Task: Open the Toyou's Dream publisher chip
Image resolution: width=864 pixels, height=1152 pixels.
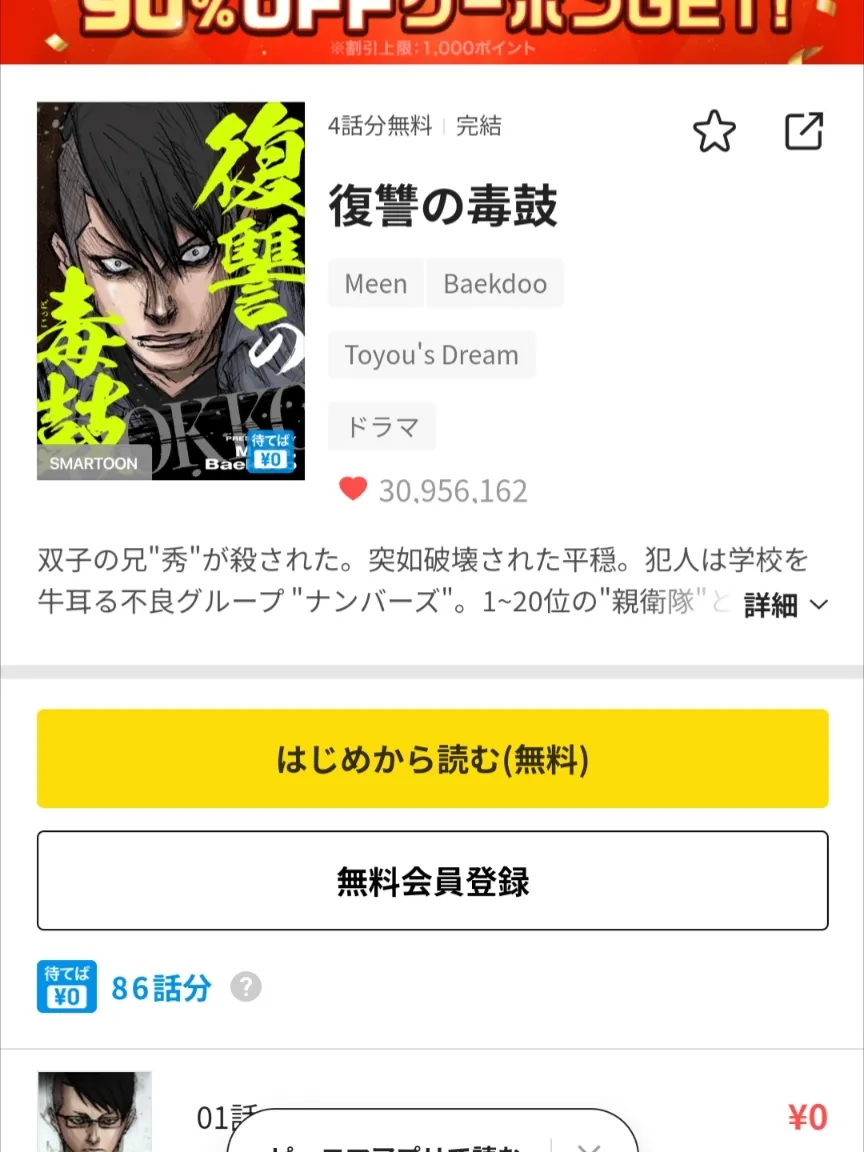Action: [431, 355]
